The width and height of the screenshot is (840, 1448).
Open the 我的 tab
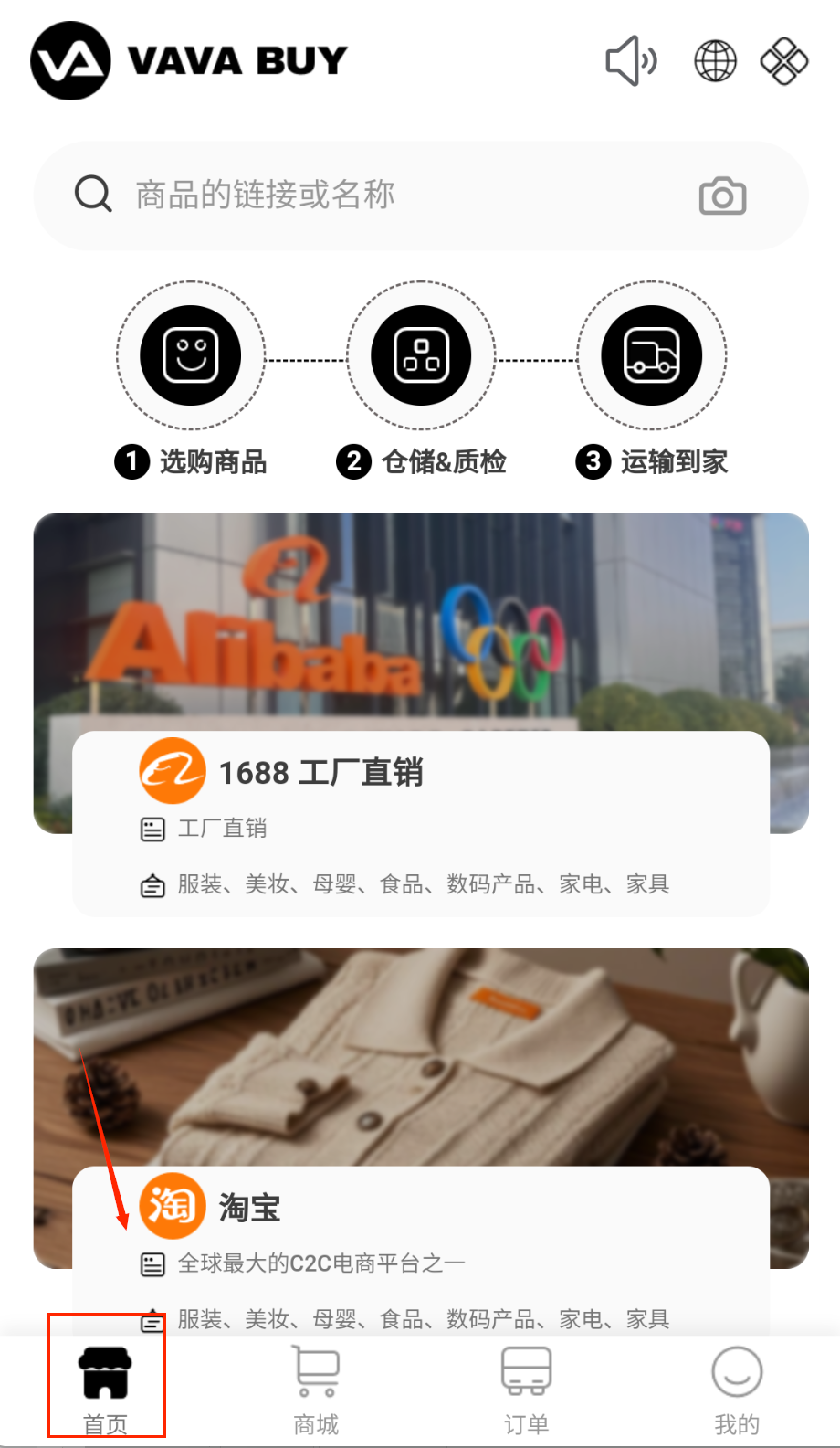tap(736, 1389)
